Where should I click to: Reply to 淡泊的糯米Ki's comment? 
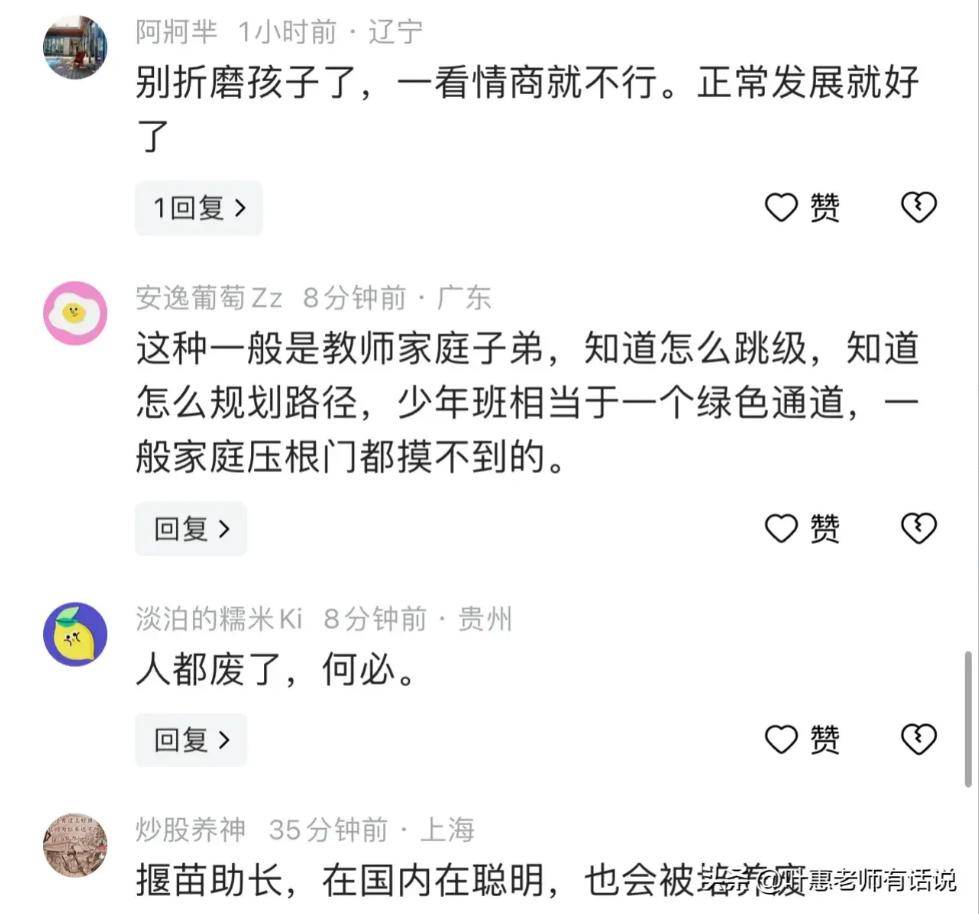pyautogui.click(x=191, y=740)
